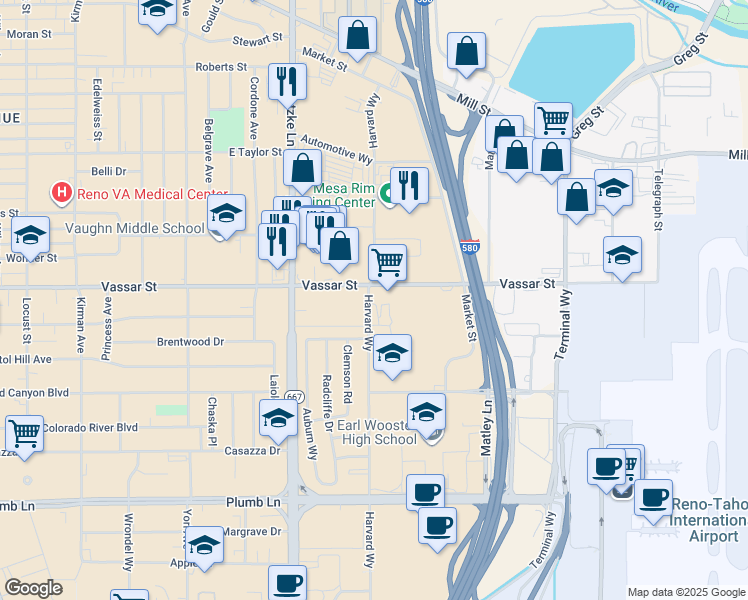The image size is (748, 600).
Task: Open the school marker near Margrave Dr
Action: [x=205, y=545]
